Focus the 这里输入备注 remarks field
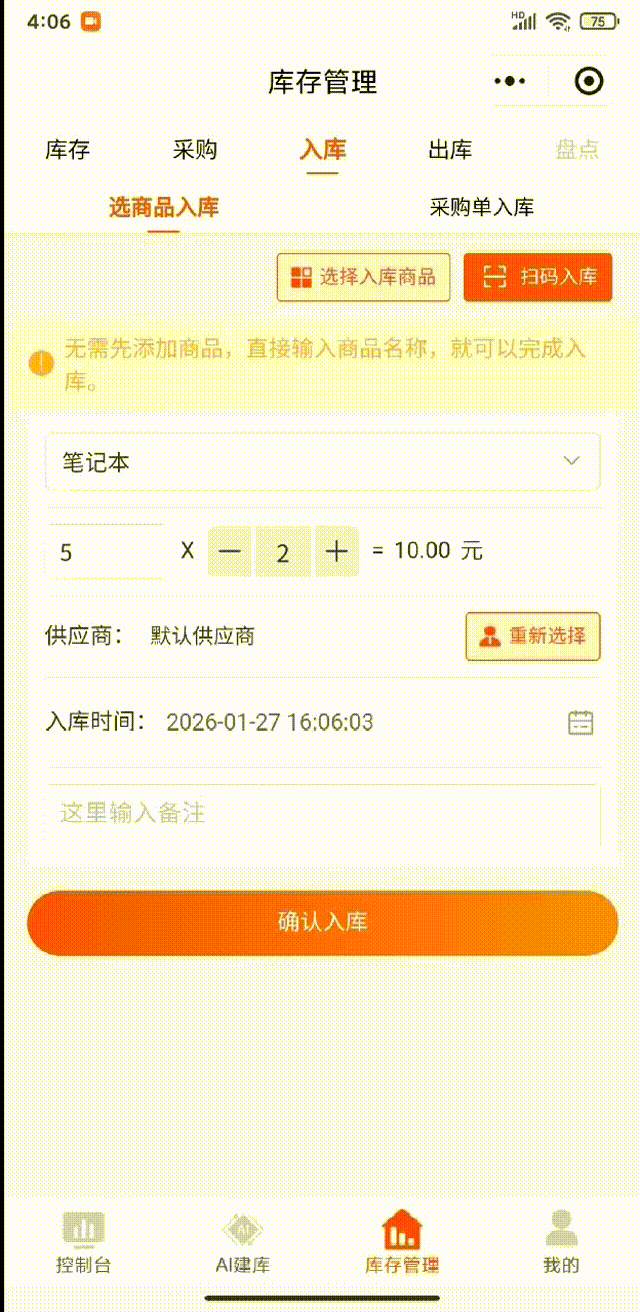Screen dimensions: 640x1312 (322, 813)
